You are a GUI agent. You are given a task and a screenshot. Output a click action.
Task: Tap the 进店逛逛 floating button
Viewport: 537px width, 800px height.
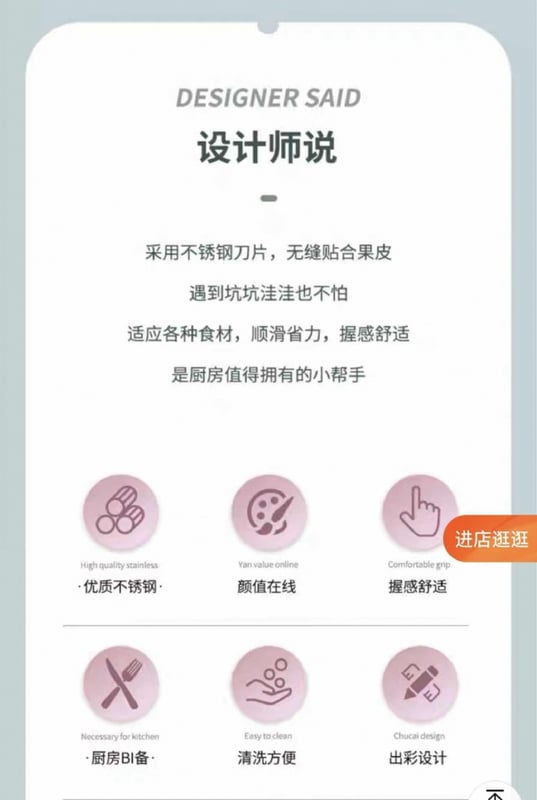tap(490, 539)
